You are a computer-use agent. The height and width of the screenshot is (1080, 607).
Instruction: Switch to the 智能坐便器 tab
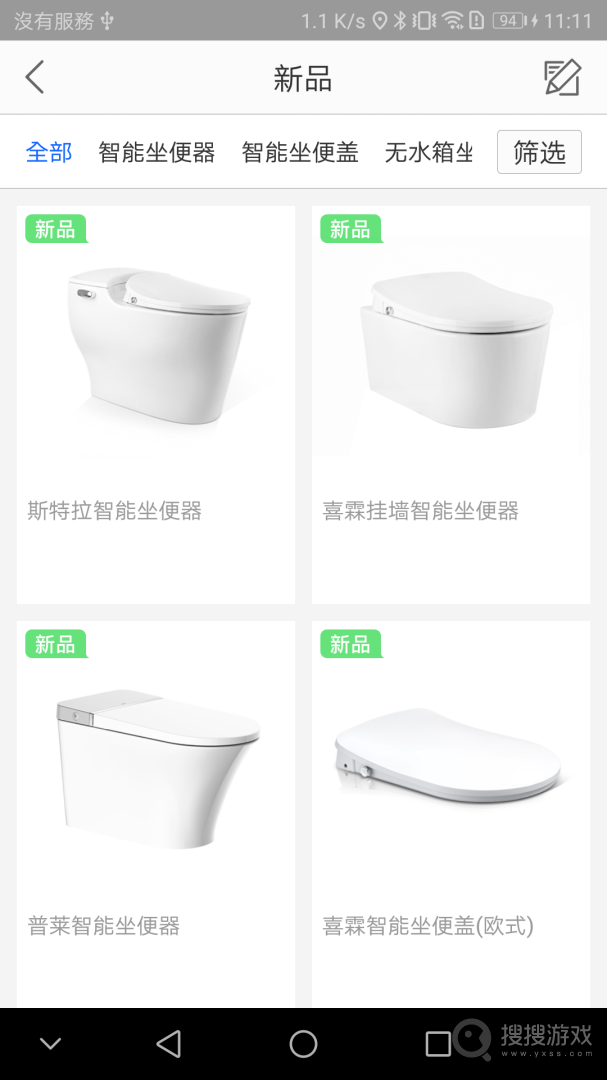coord(157,152)
